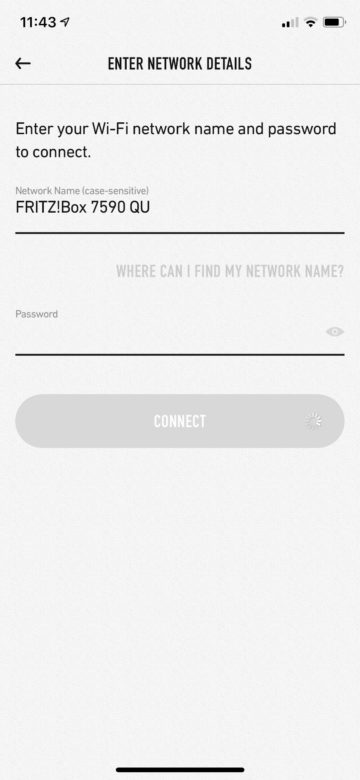360x780 pixels.
Task: Go back using the arrow icon
Action: [x=23, y=64]
